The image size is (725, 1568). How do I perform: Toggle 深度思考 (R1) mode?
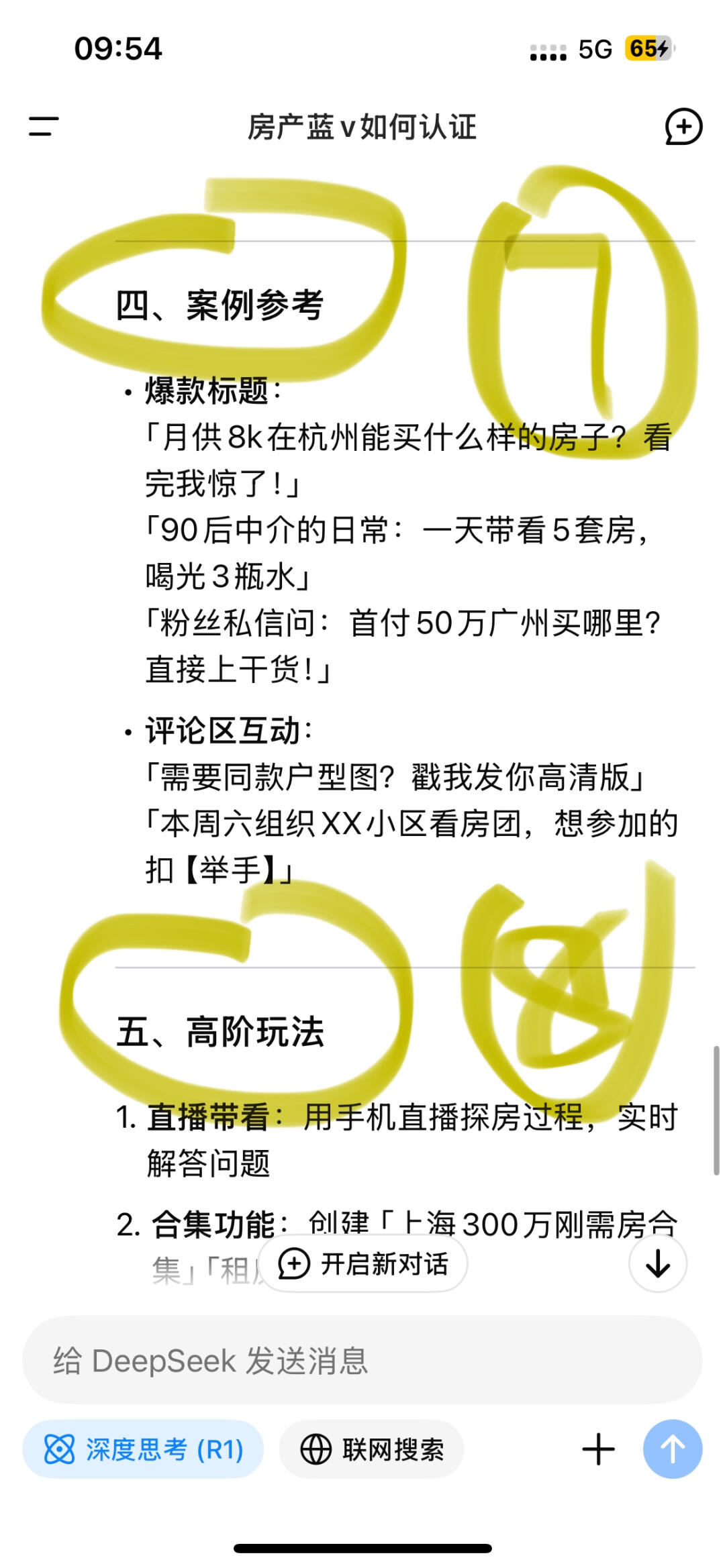(x=143, y=1449)
